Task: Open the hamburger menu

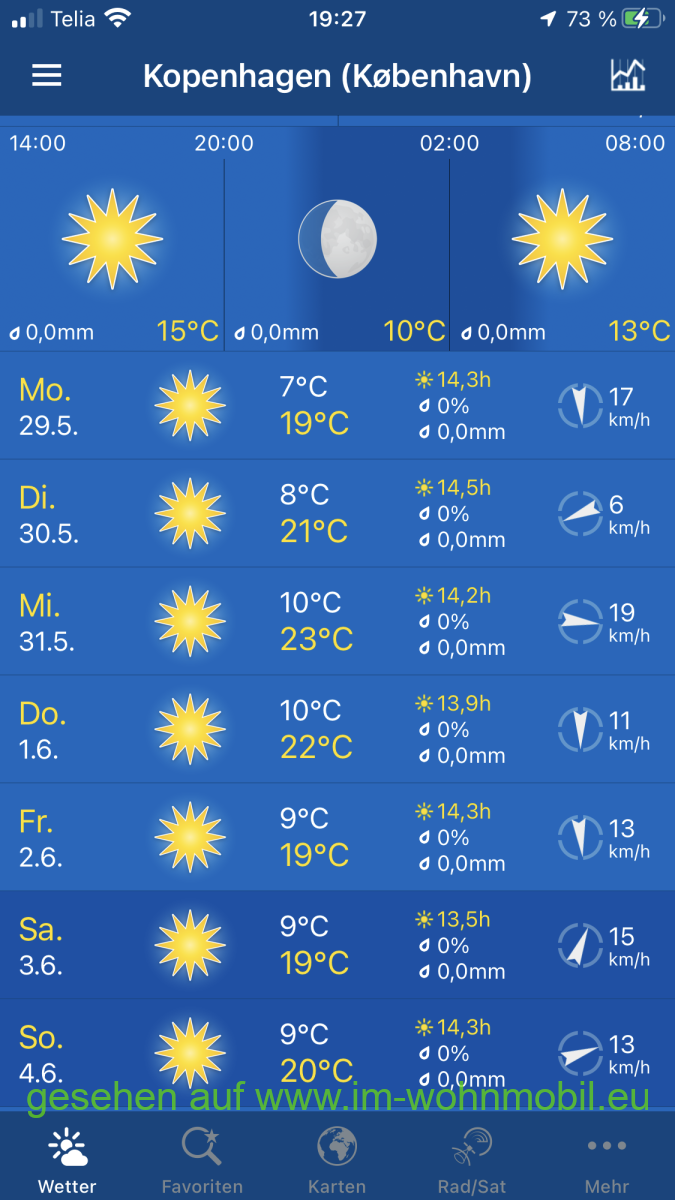Action: [47, 76]
